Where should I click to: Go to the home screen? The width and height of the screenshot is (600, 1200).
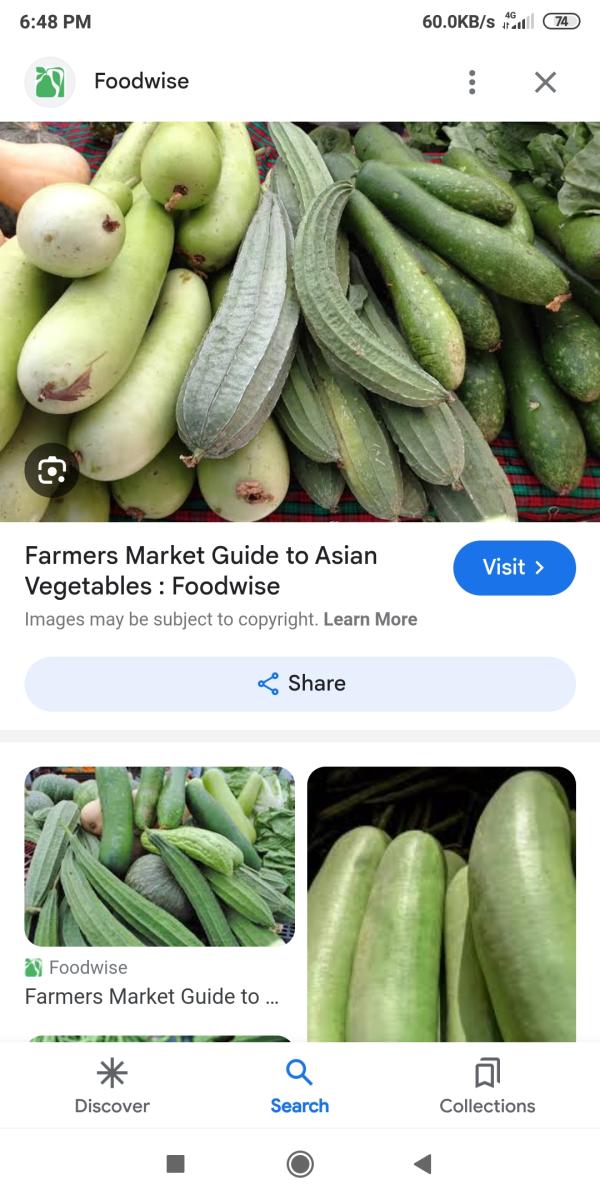(x=299, y=1163)
